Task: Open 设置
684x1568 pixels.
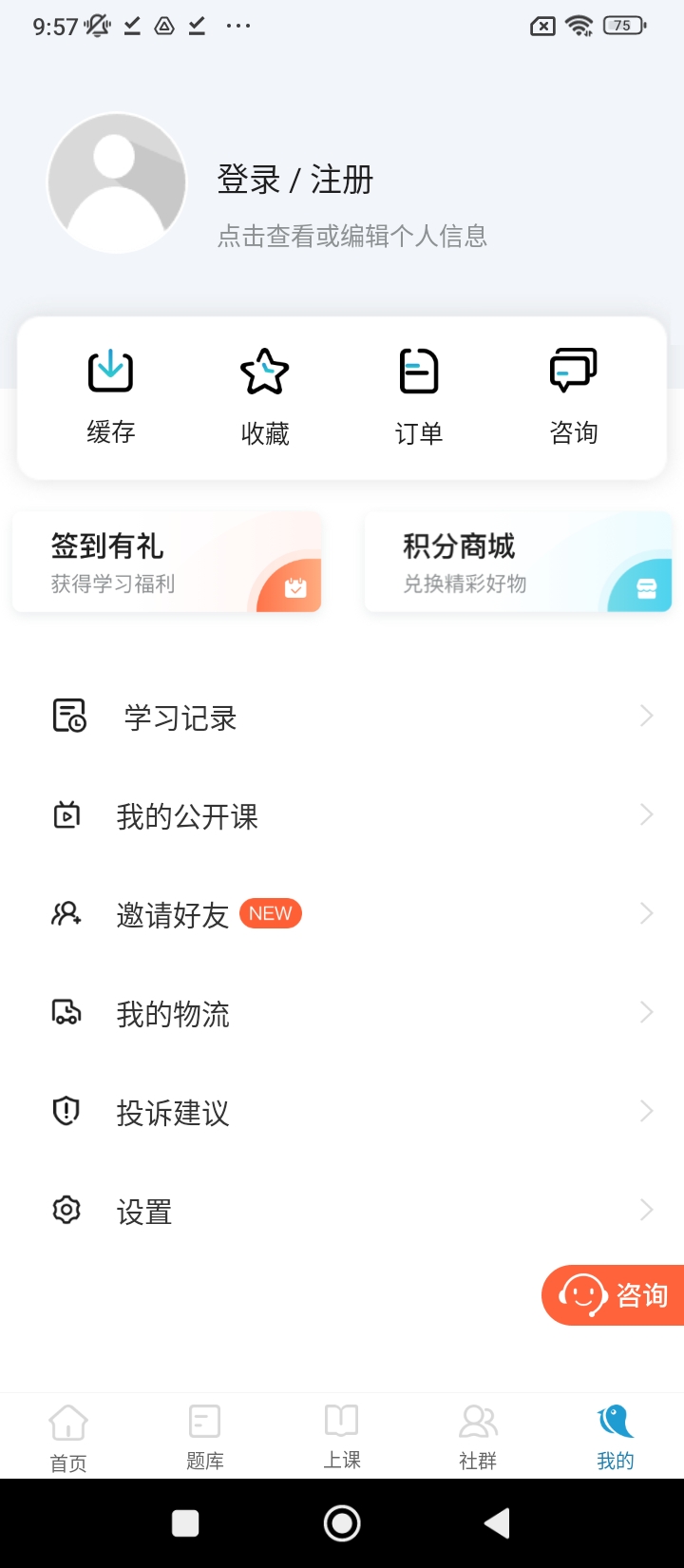Action: (342, 1211)
